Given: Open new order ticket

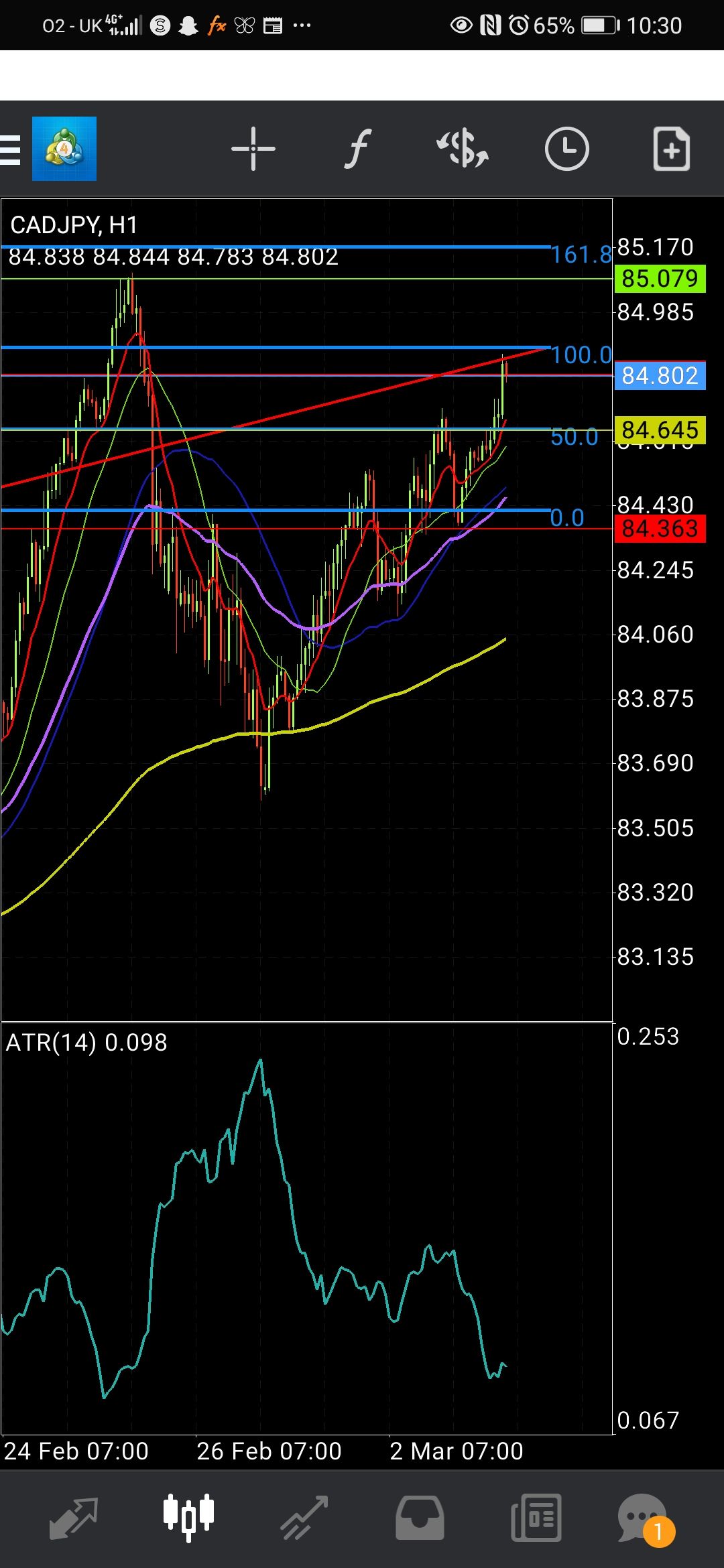Looking at the screenshot, I should [x=671, y=149].
